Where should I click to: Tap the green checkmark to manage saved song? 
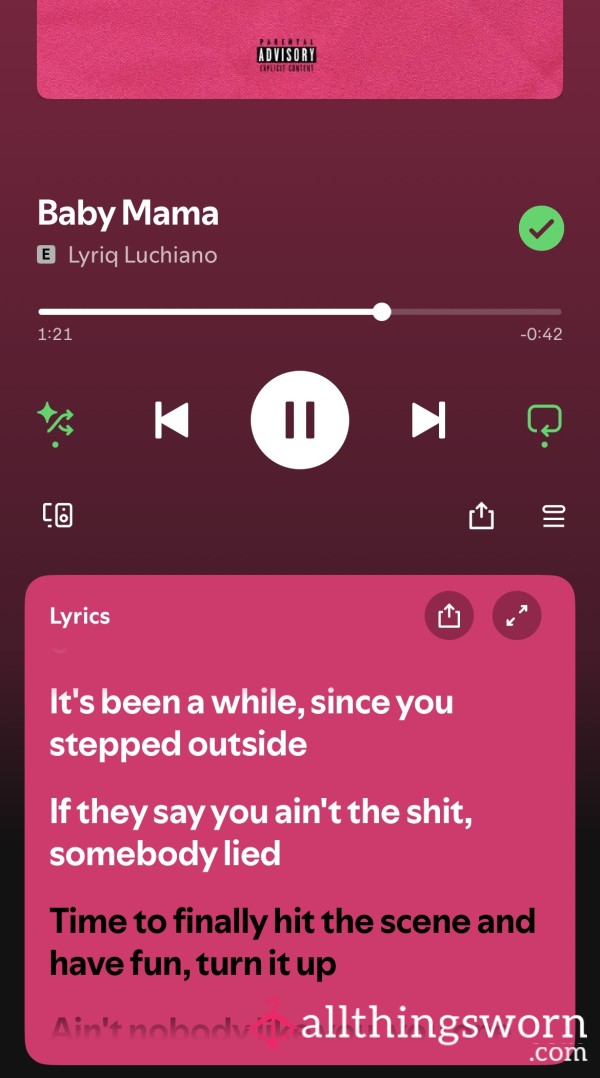(542, 228)
